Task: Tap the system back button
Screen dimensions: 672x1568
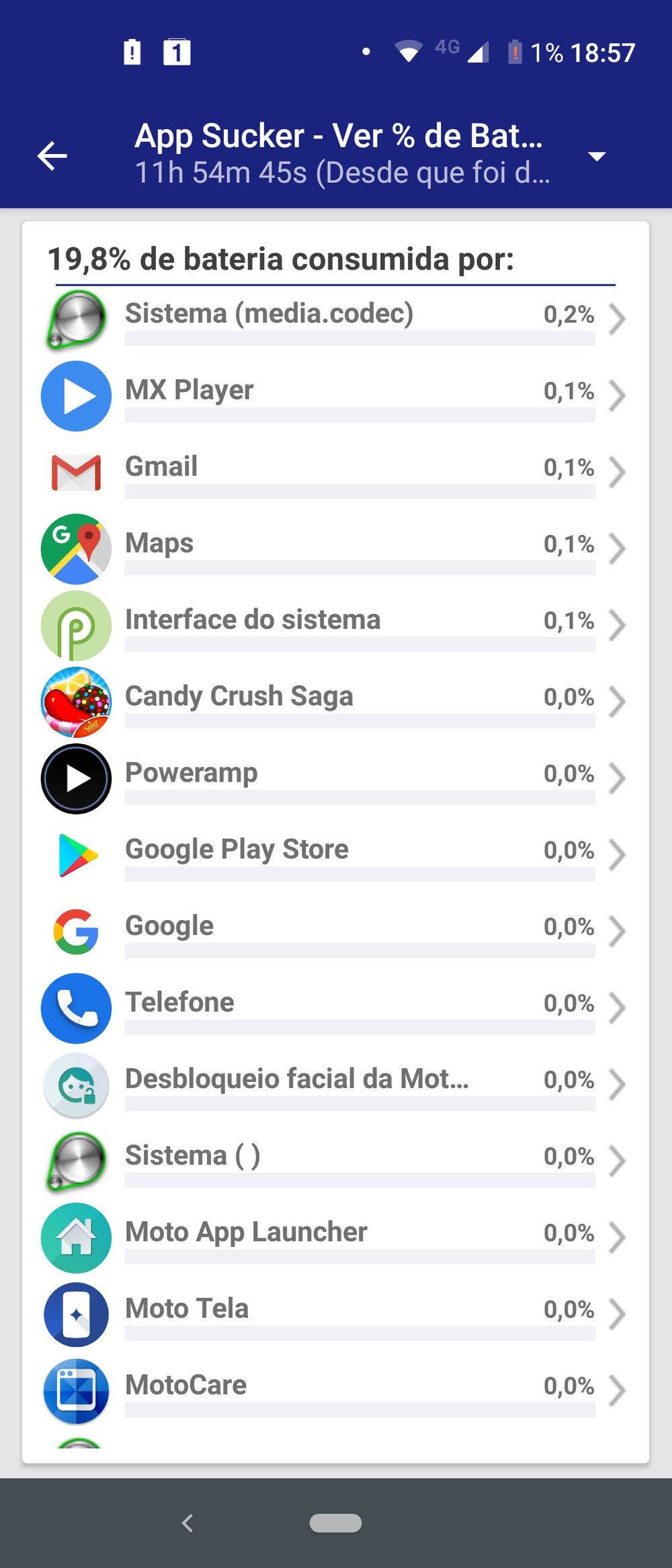Action: [187, 1523]
